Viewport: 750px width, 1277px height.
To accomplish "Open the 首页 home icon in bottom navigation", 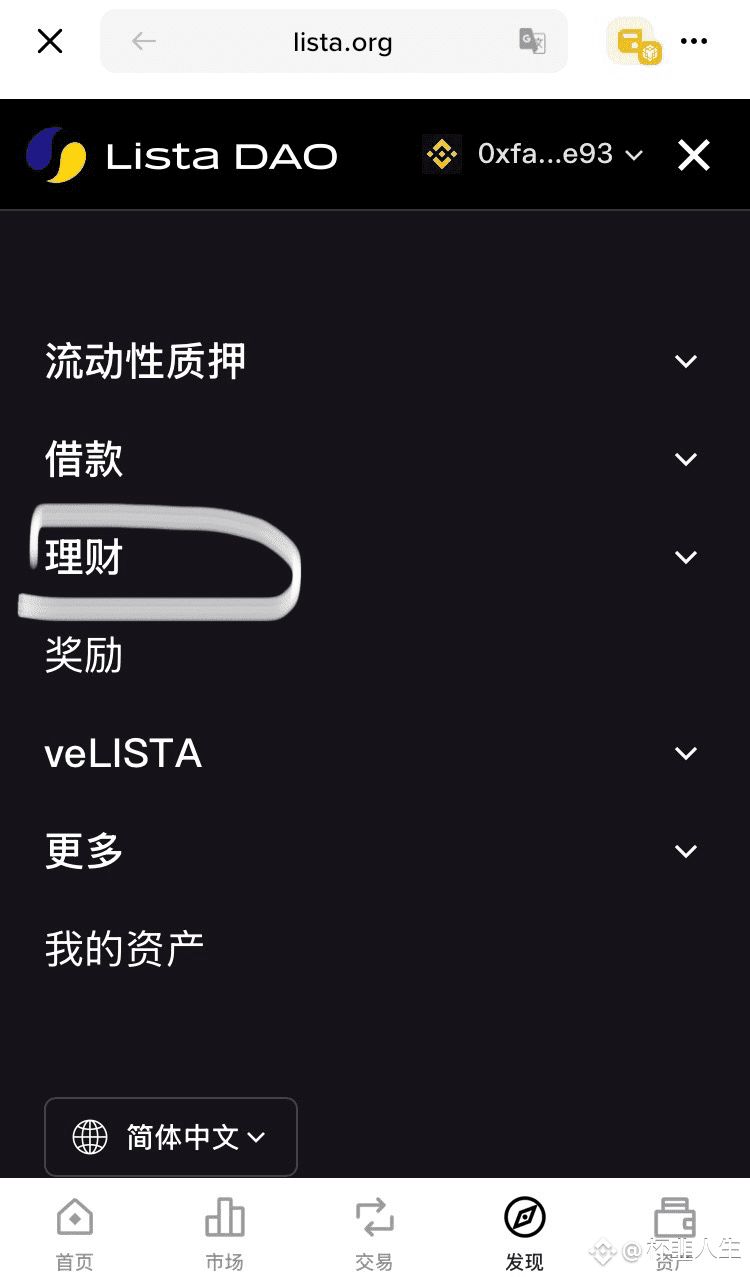I will [74, 1216].
